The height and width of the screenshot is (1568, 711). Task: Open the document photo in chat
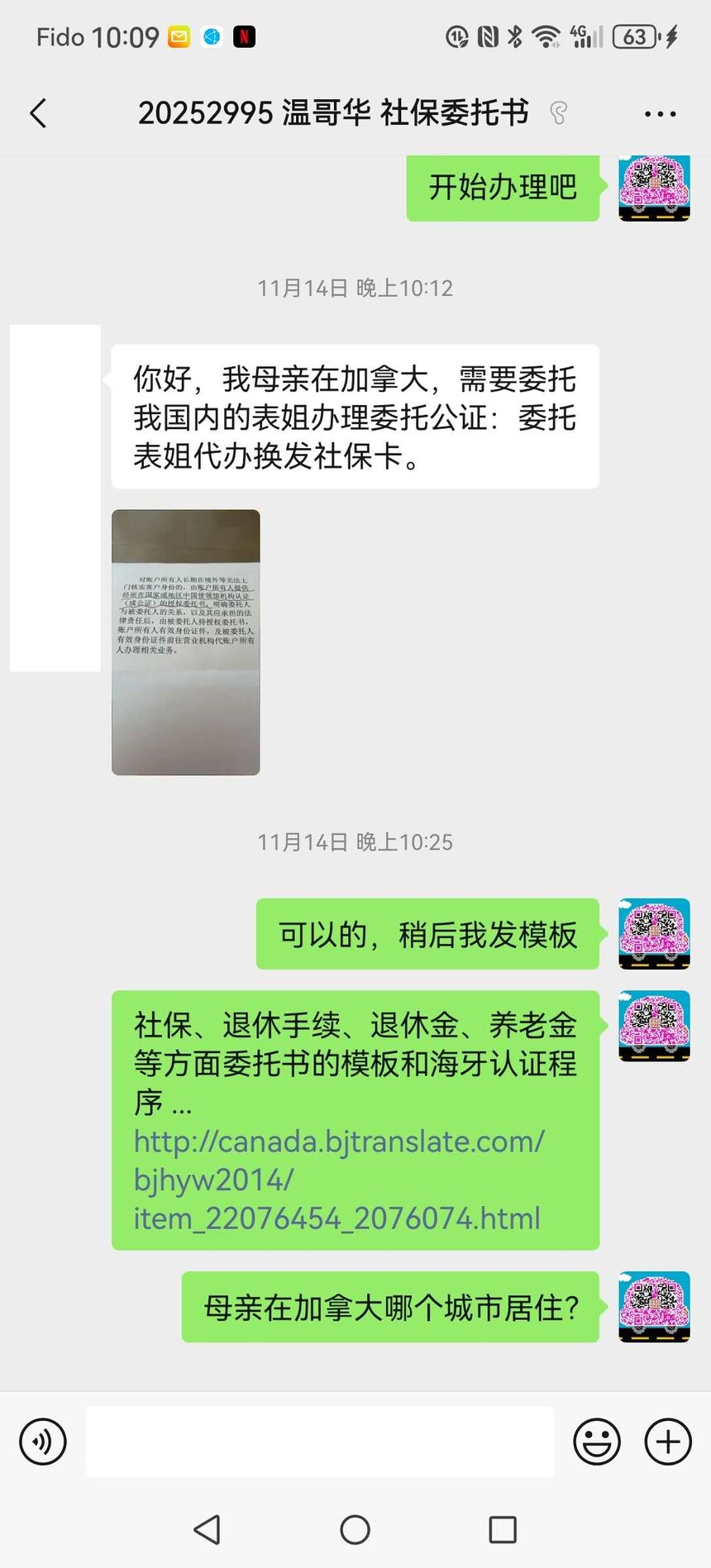pos(186,642)
